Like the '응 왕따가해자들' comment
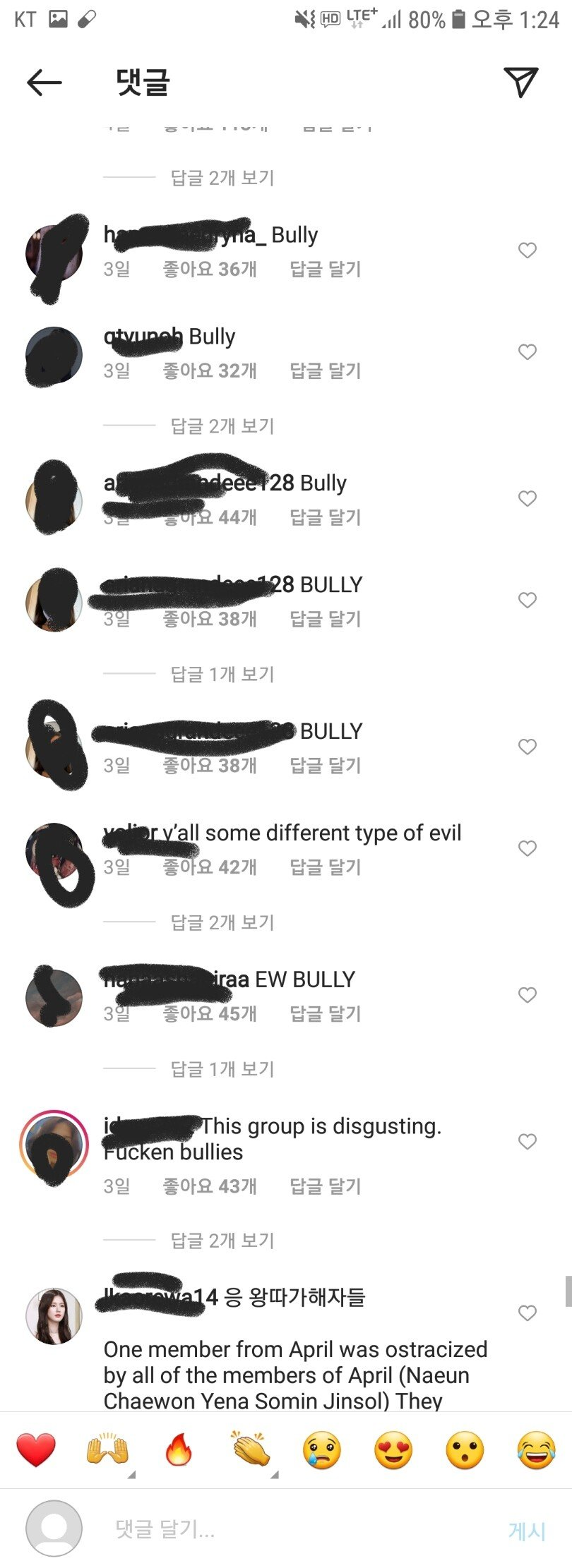572x1568 pixels. [x=527, y=1313]
